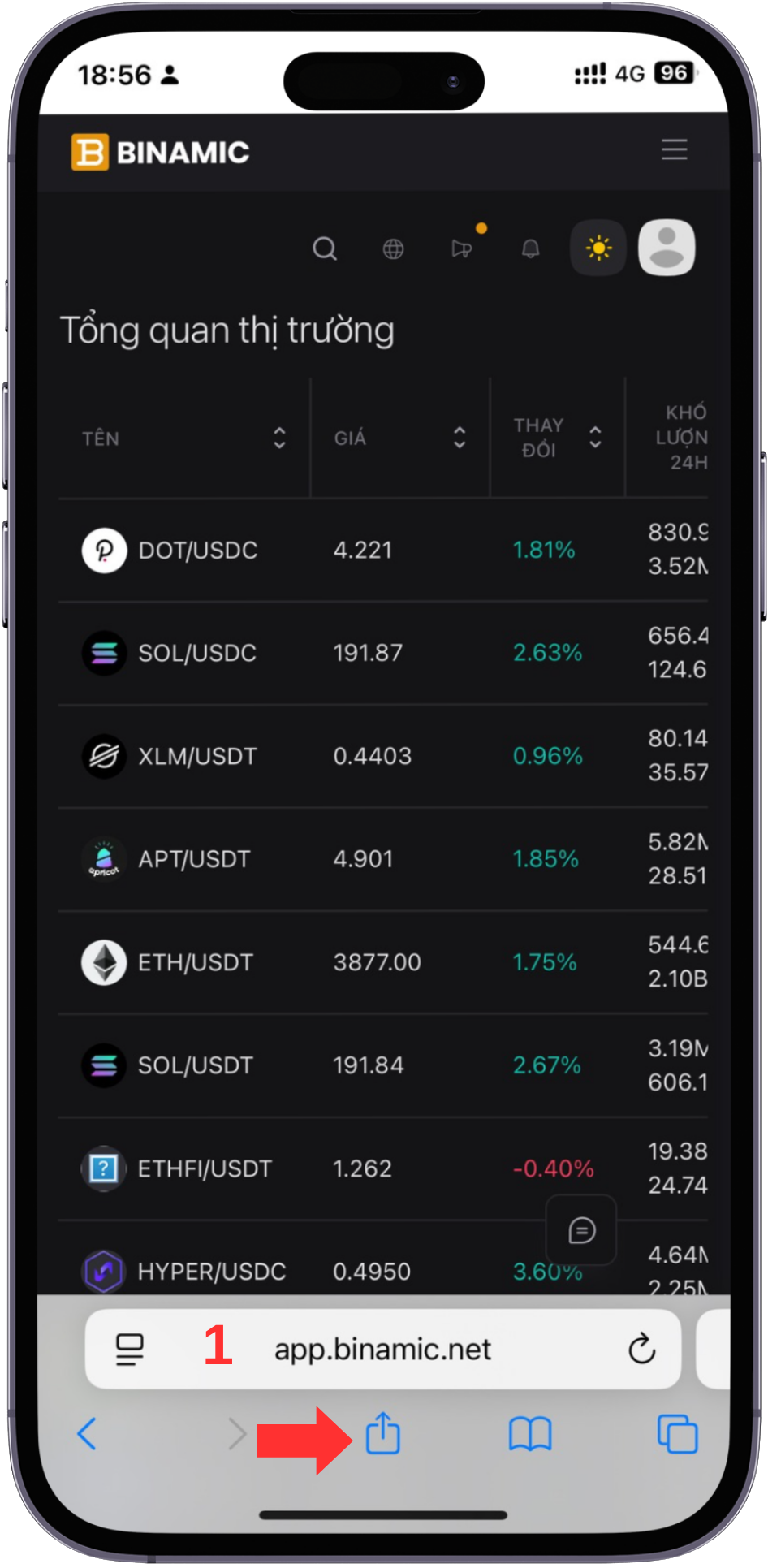Open the user profile avatar
The height and width of the screenshot is (1568, 768).
click(667, 248)
